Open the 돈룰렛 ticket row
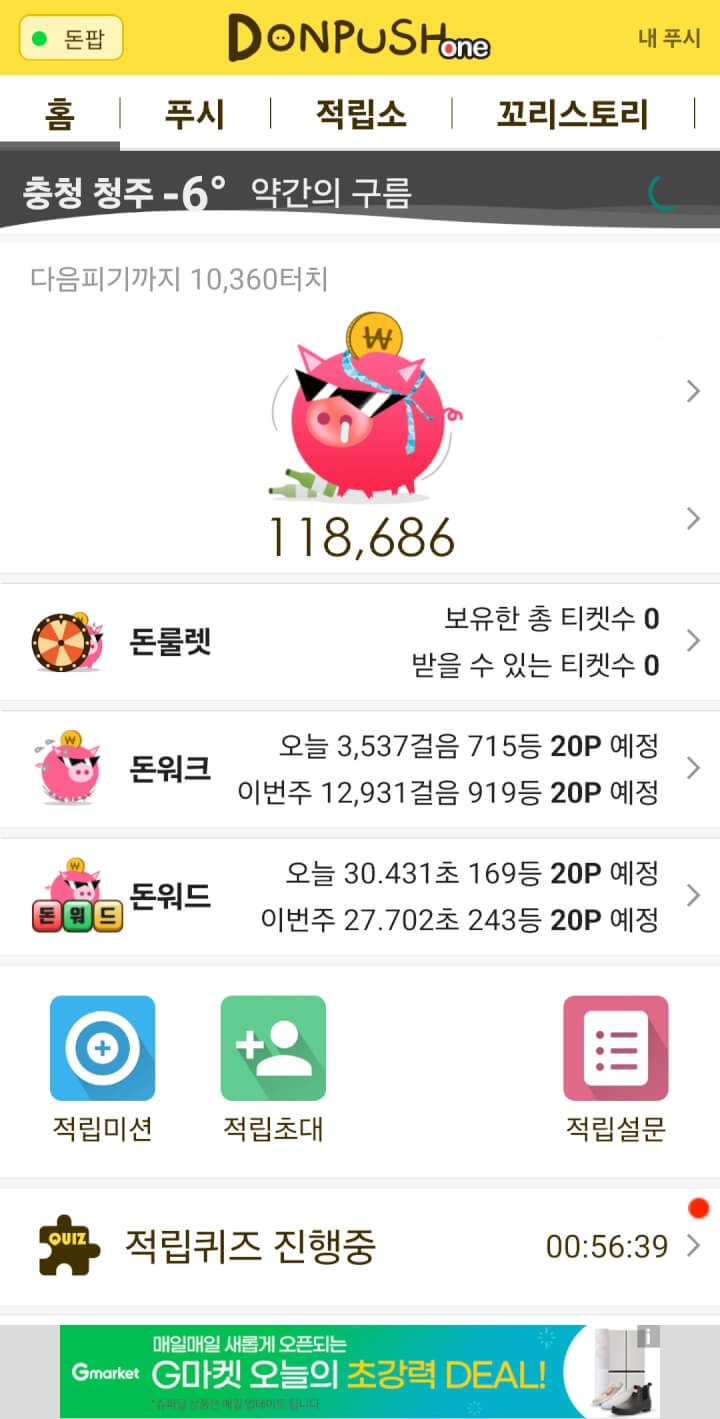The width and height of the screenshot is (720, 1419). (360, 641)
